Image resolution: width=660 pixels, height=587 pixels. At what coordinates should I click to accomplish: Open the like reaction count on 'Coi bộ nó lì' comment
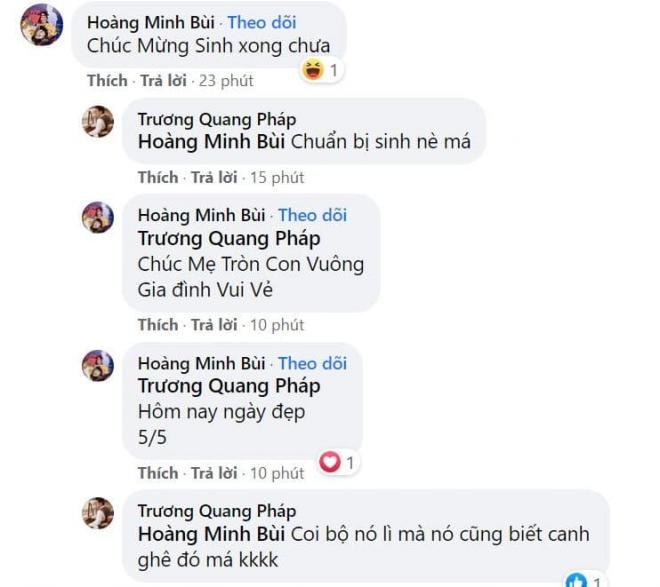(584, 581)
